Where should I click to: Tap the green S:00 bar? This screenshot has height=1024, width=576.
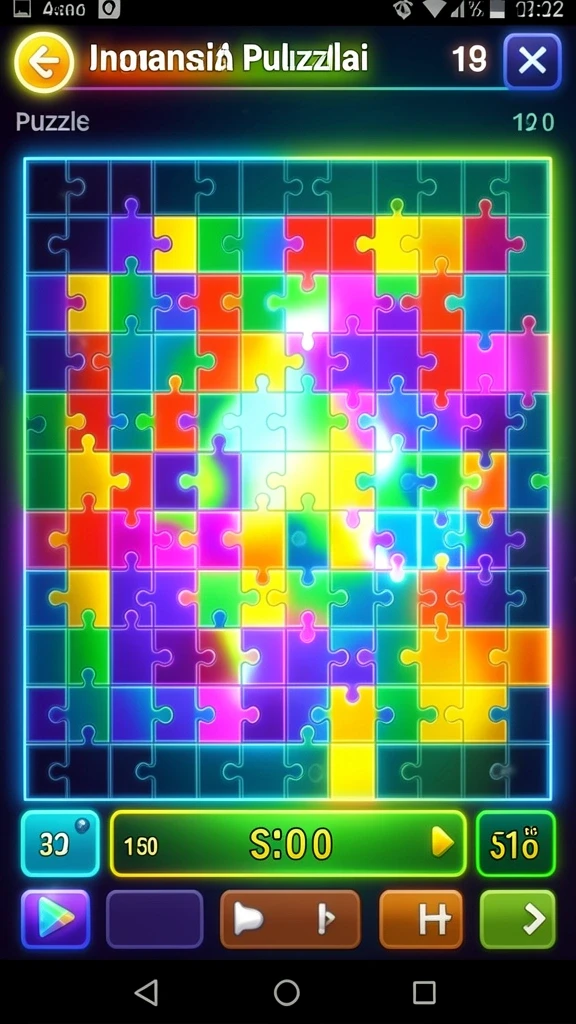[288, 843]
